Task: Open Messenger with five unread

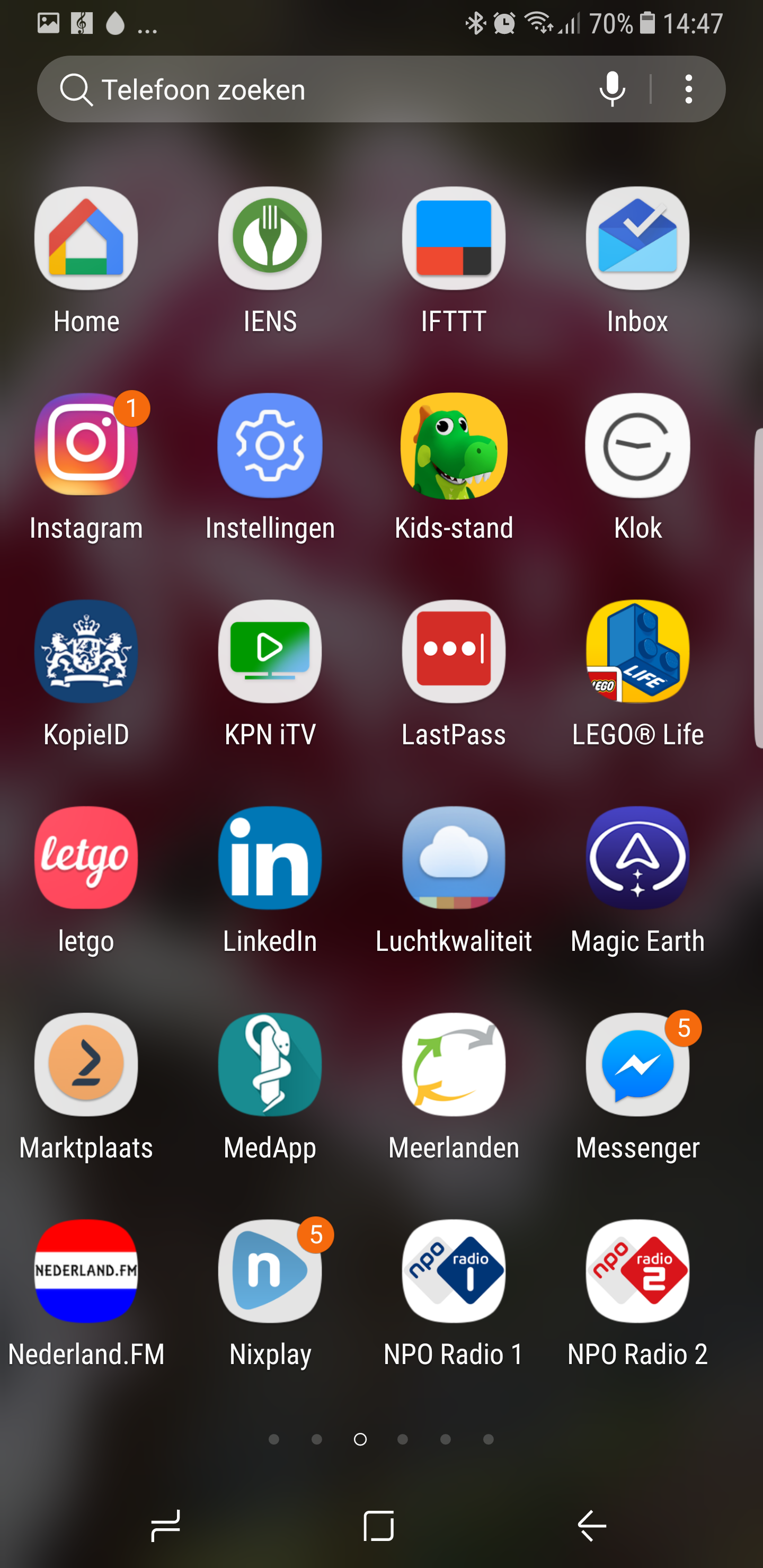Action: click(637, 1065)
